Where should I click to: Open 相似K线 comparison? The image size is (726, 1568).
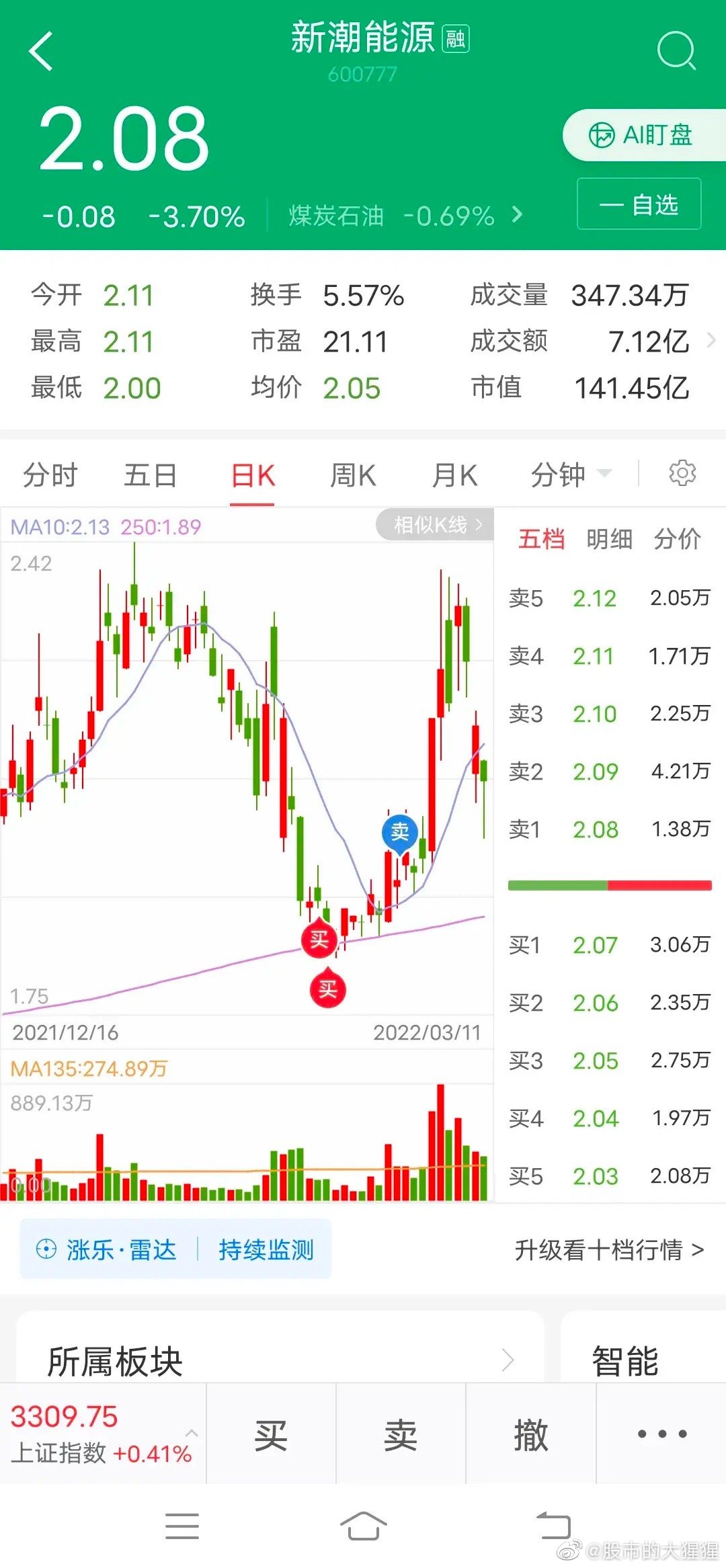point(435,525)
